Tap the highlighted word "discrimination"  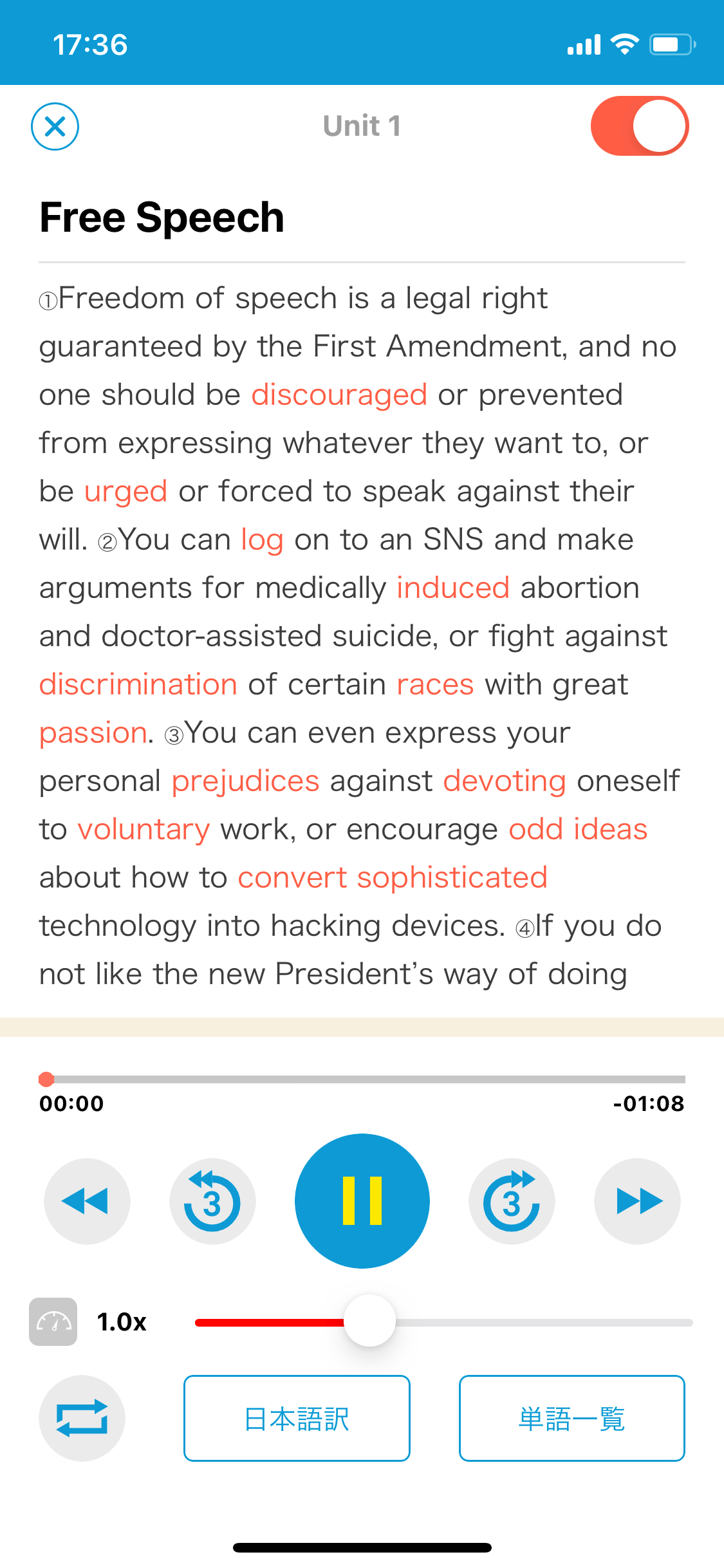coord(138,684)
